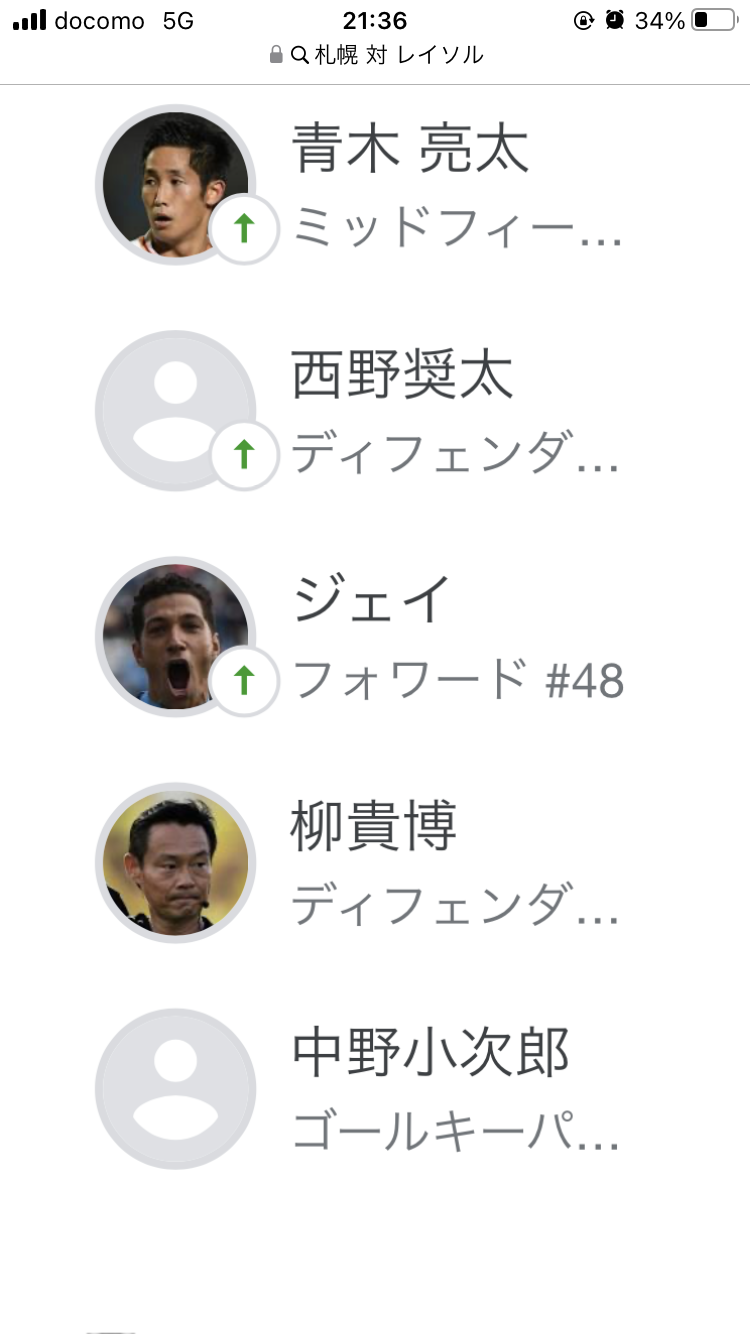Open goalkeeper 中野小次郎's entry
Image resolution: width=750 pixels, height=1334 pixels.
[x=375, y=1088]
